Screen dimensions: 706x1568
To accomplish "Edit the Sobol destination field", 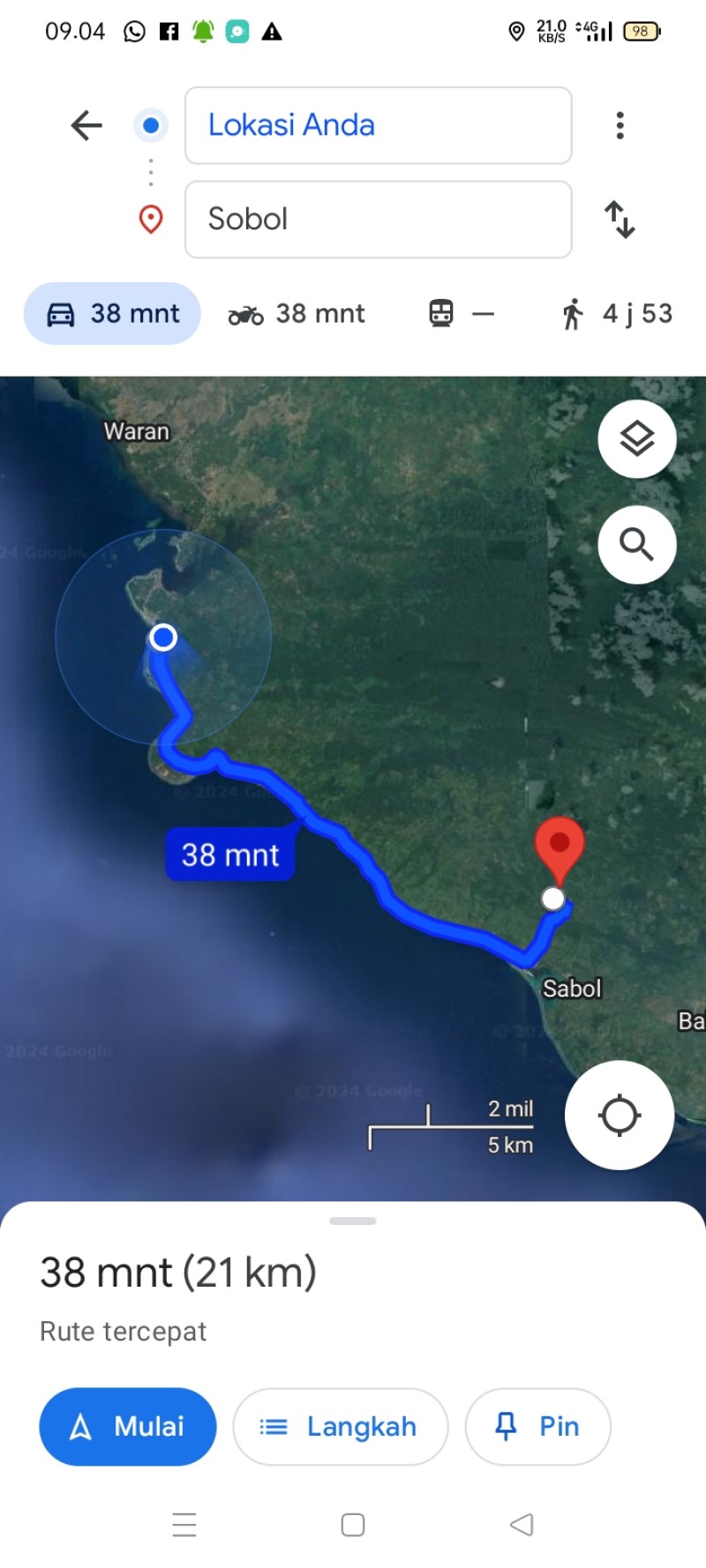I will pos(379,220).
